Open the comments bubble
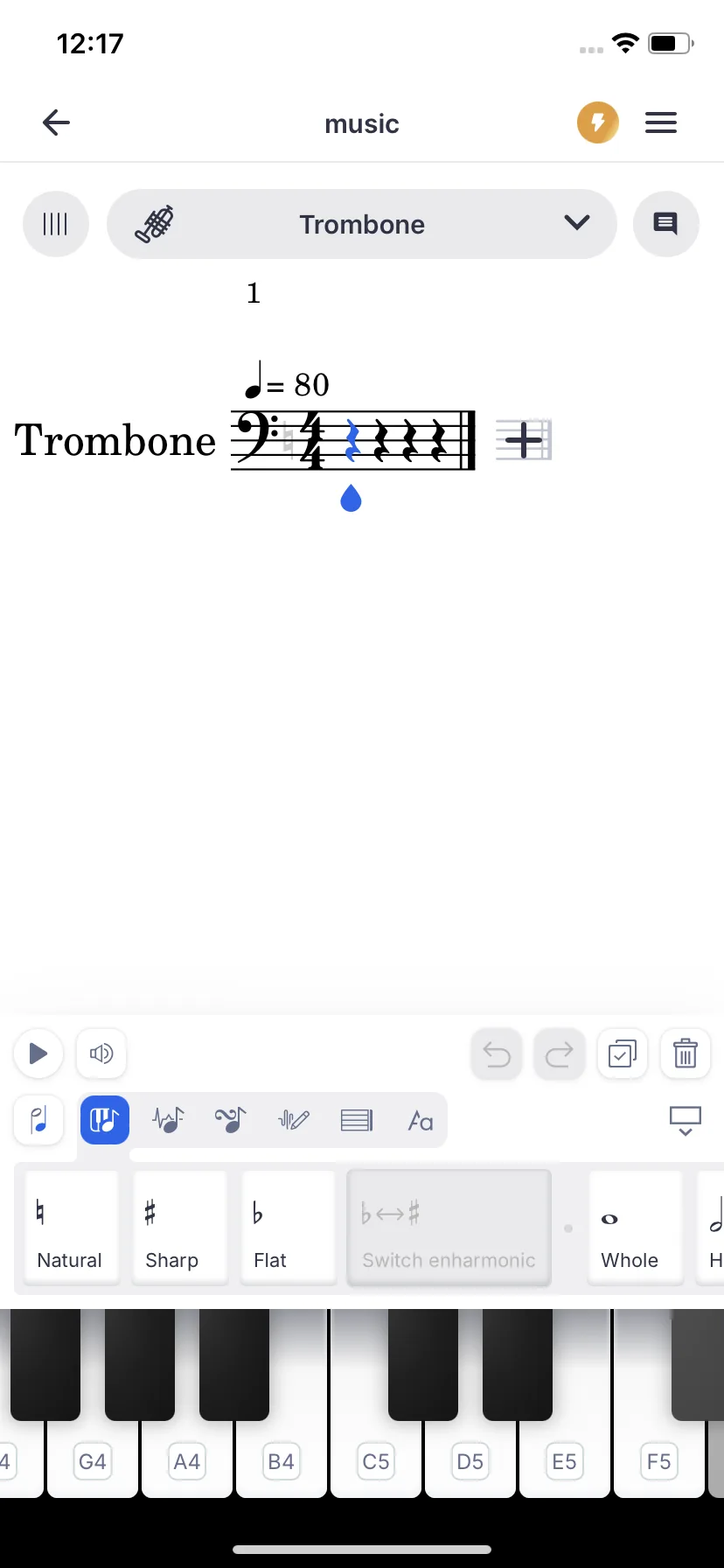 pyautogui.click(x=665, y=224)
